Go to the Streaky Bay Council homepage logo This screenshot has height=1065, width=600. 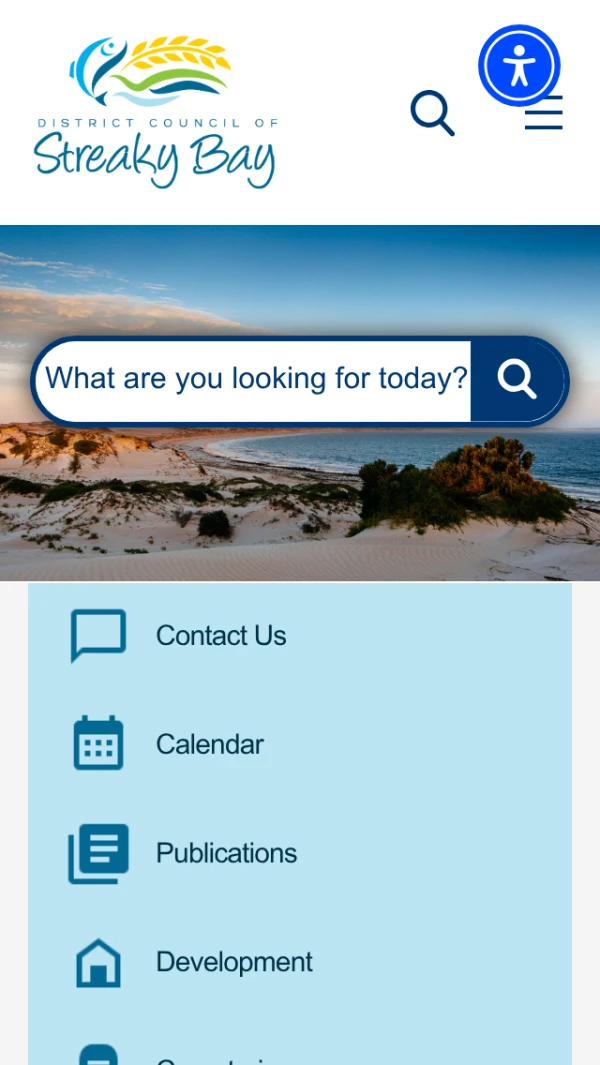point(155,112)
